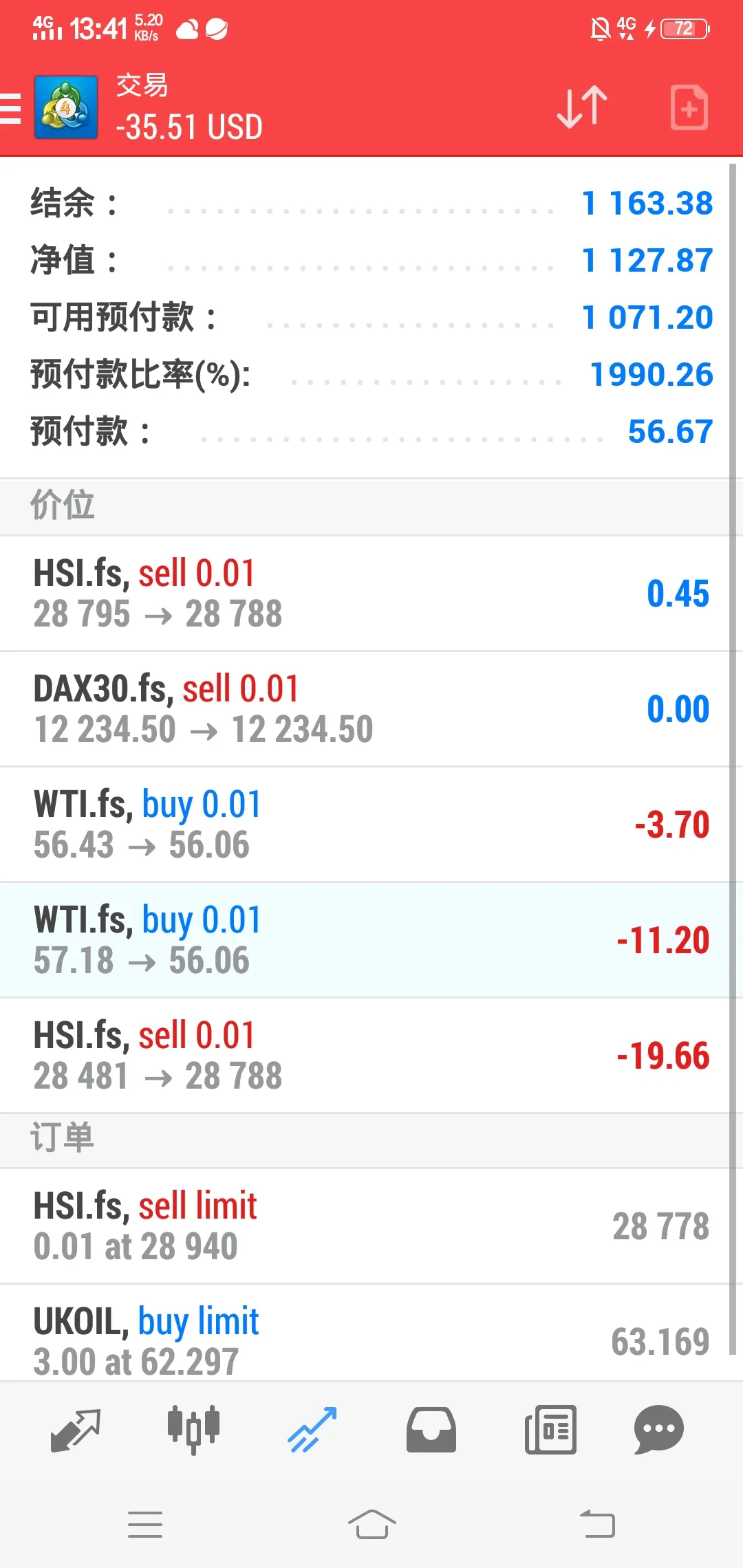Switch to the Quotes tab
The width and height of the screenshot is (743, 1568).
[76, 1430]
